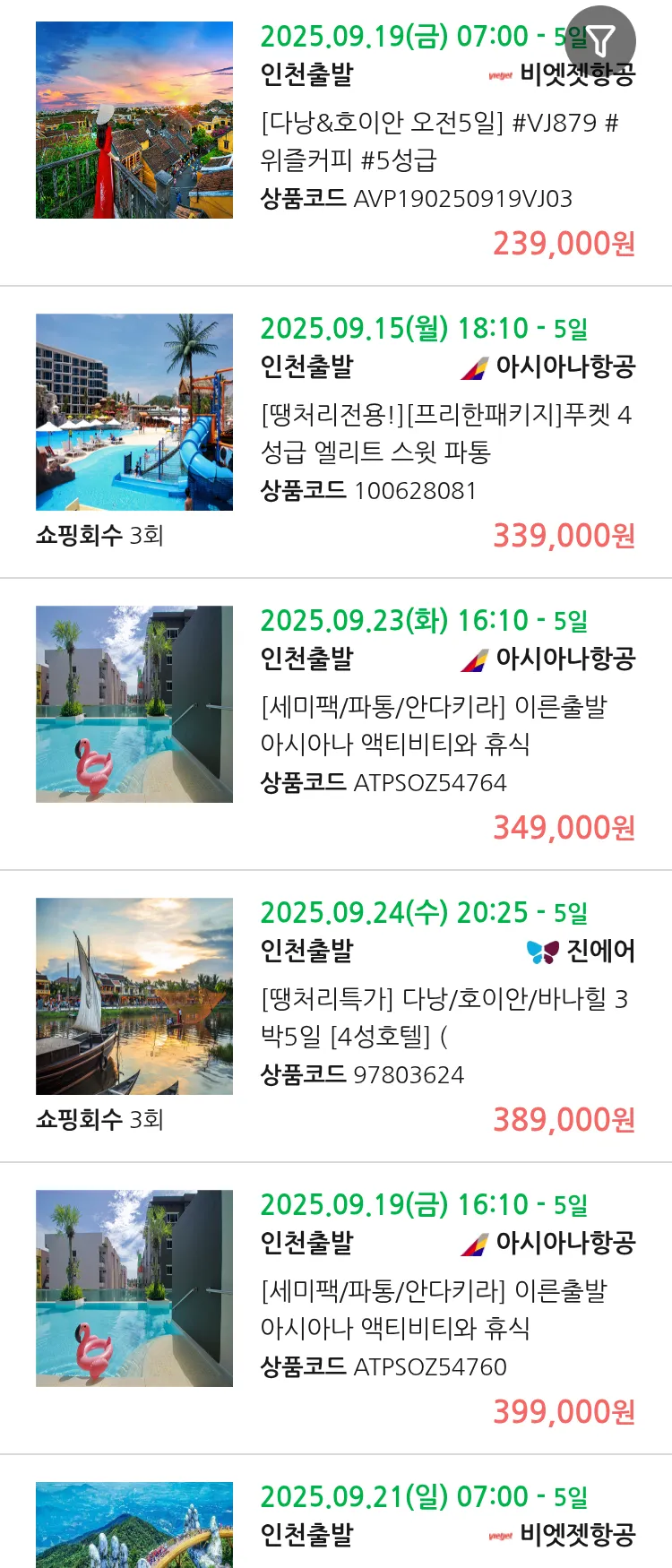Open the floating filter button
This screenshot has width=672, height=1568.
click(600, 40)
